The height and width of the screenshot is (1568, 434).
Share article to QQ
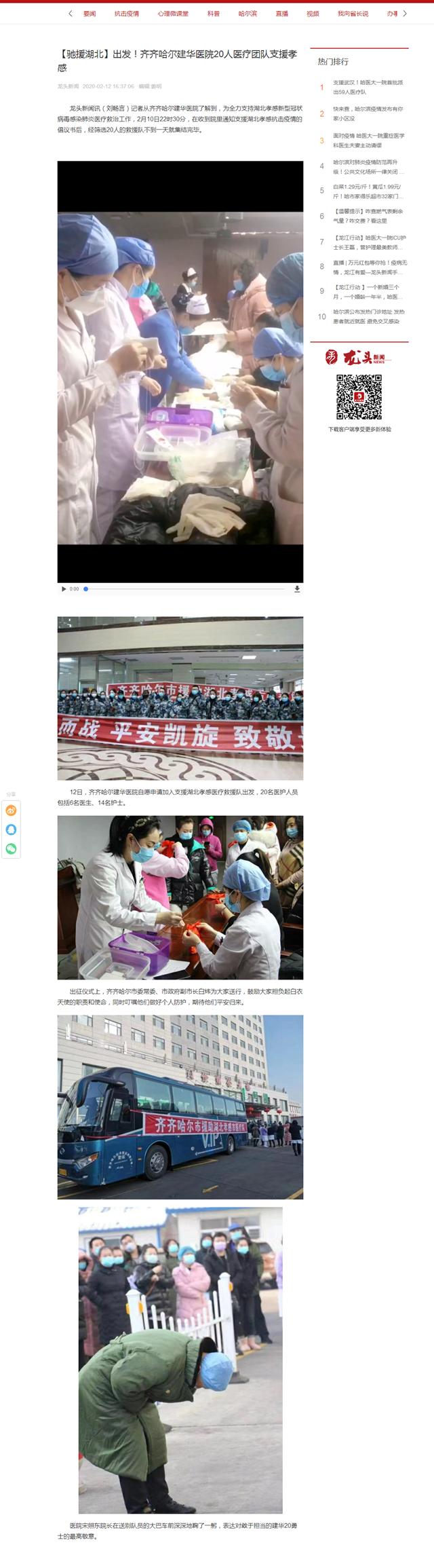click(x=11, y=829)
